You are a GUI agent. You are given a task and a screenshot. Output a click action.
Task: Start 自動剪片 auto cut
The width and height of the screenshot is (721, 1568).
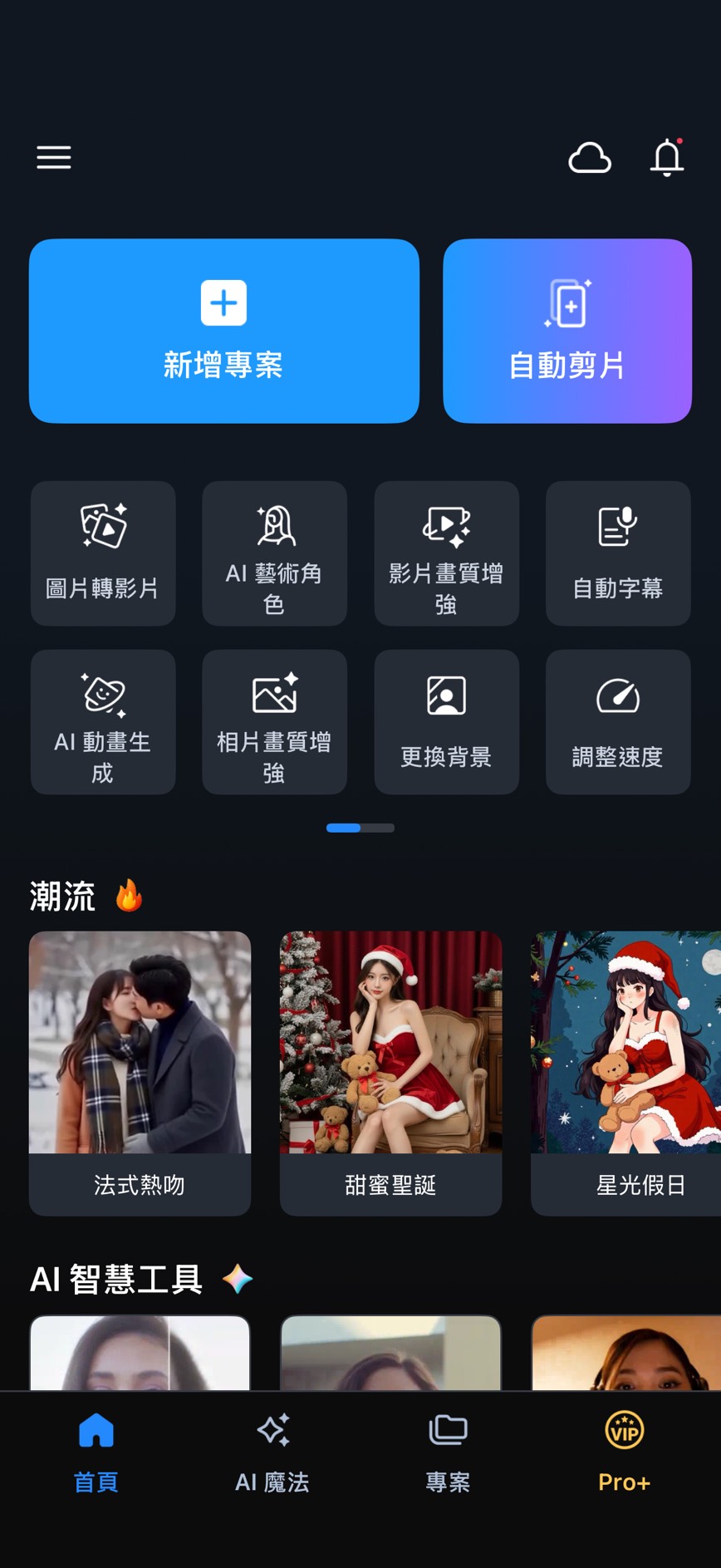tap(567, 330)
